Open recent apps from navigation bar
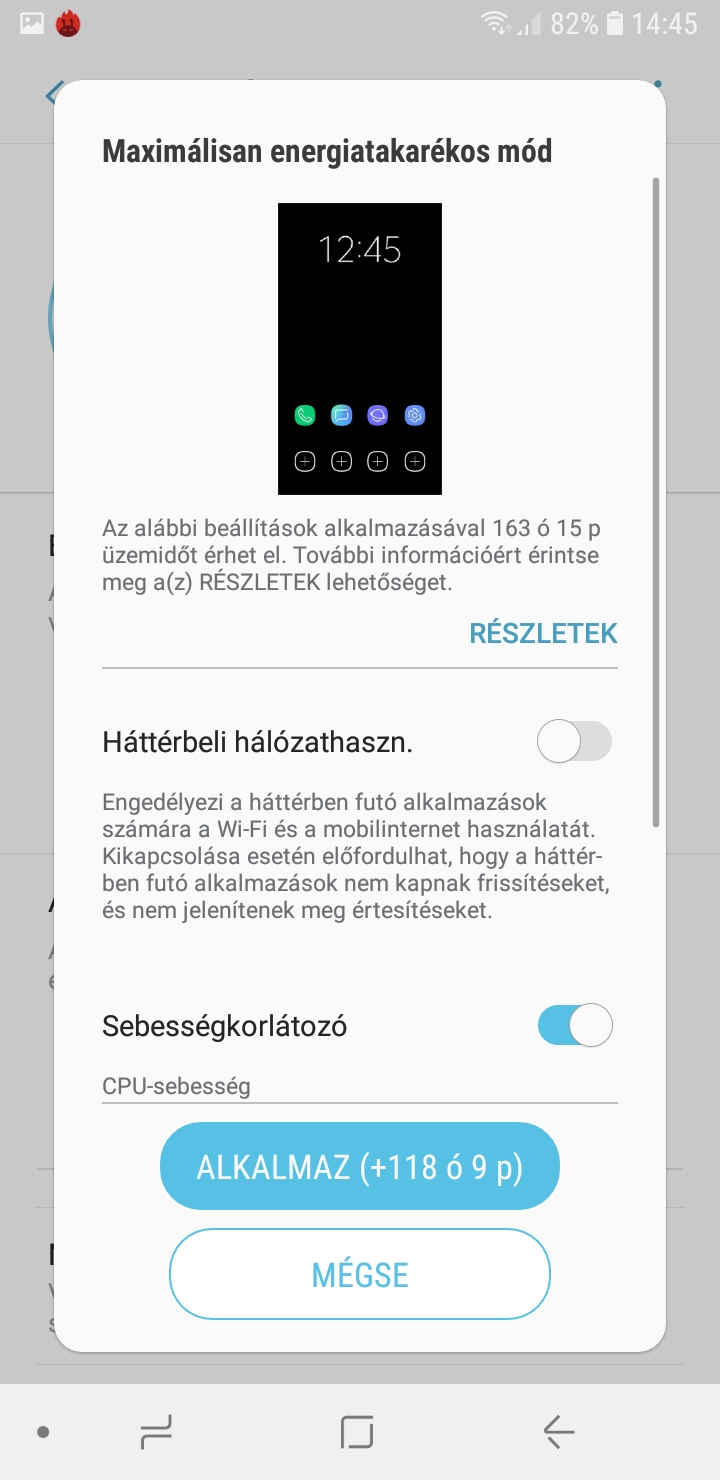Screen dimensions: 720x1480 click(x=157, y=1432)
